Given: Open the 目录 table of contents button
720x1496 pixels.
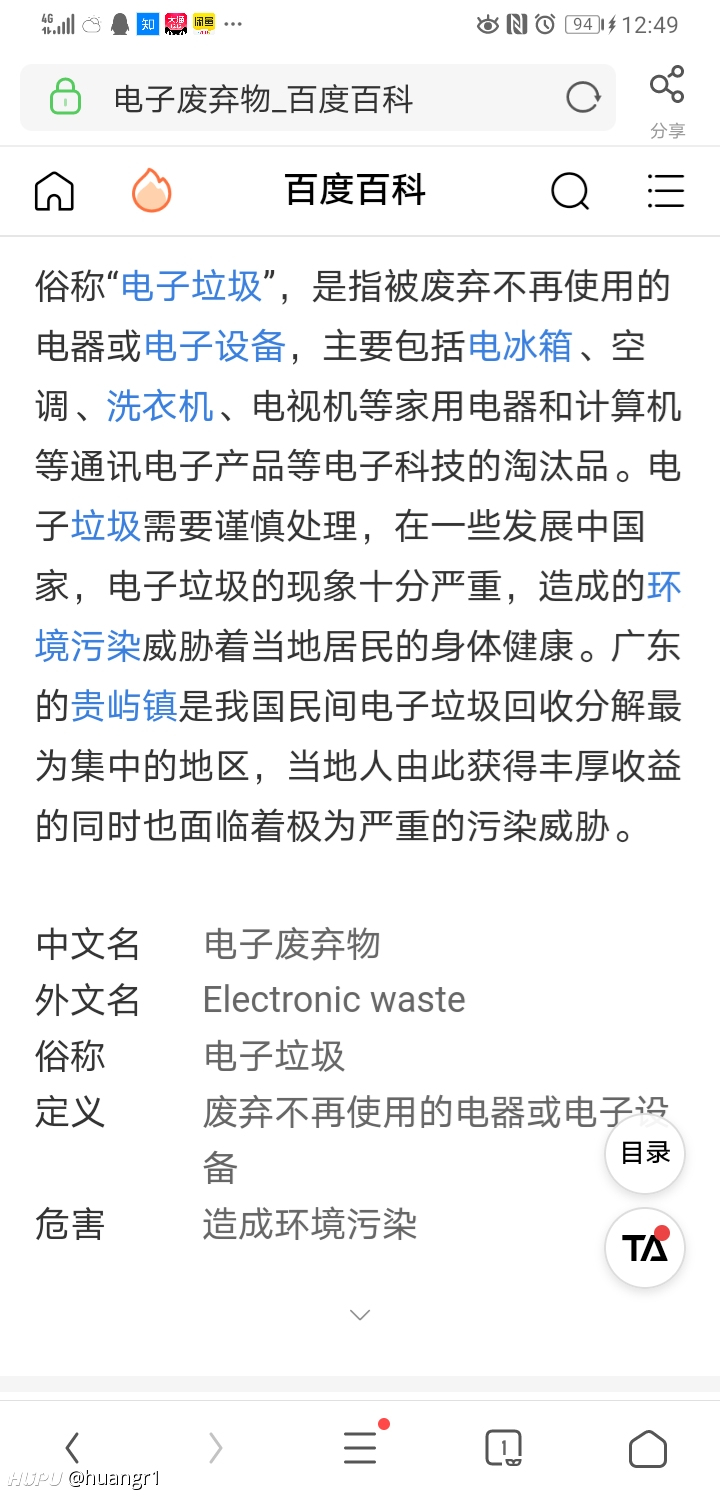Looking at the screenshot, I should [645, 1153].
